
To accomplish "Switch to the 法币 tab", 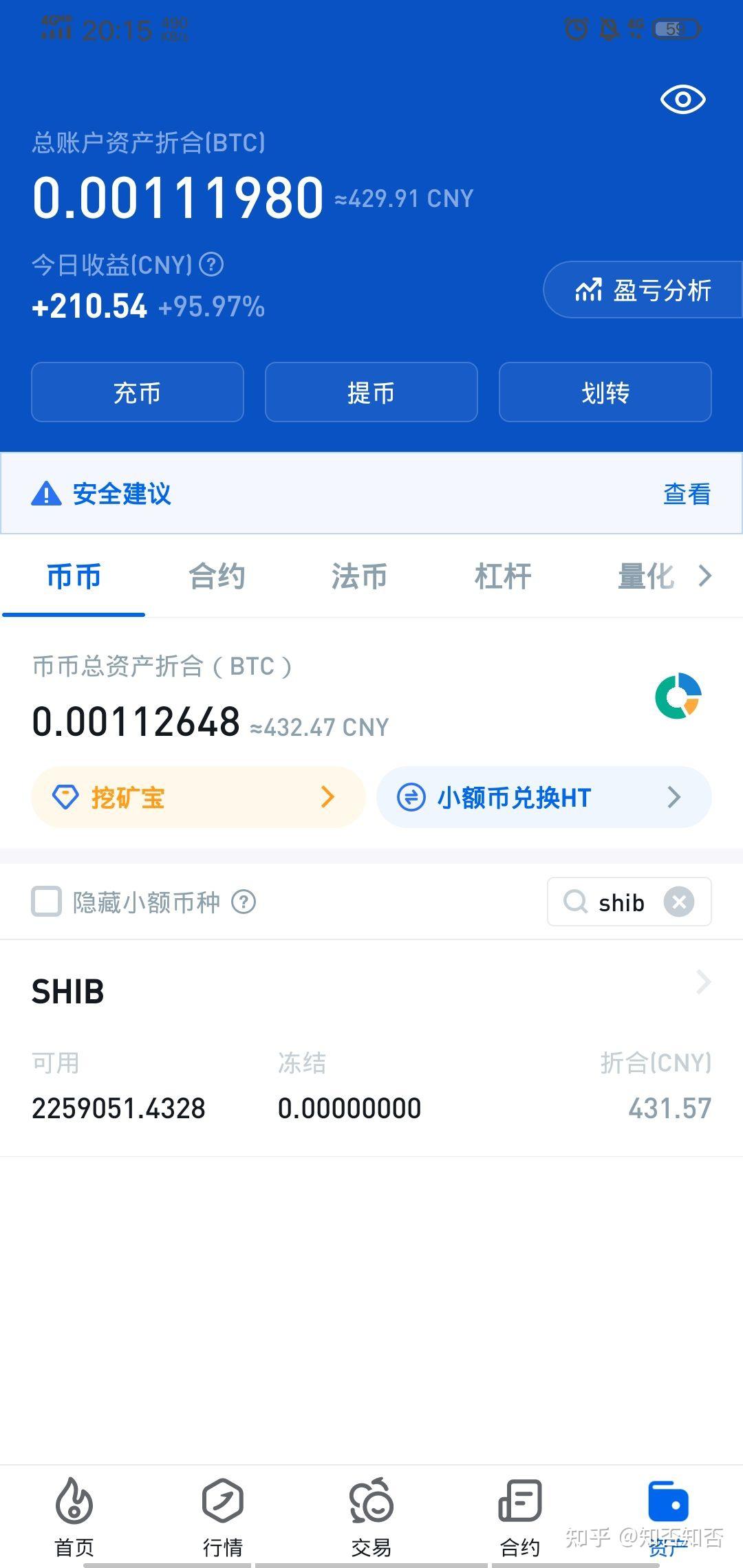I will (358, 576).
